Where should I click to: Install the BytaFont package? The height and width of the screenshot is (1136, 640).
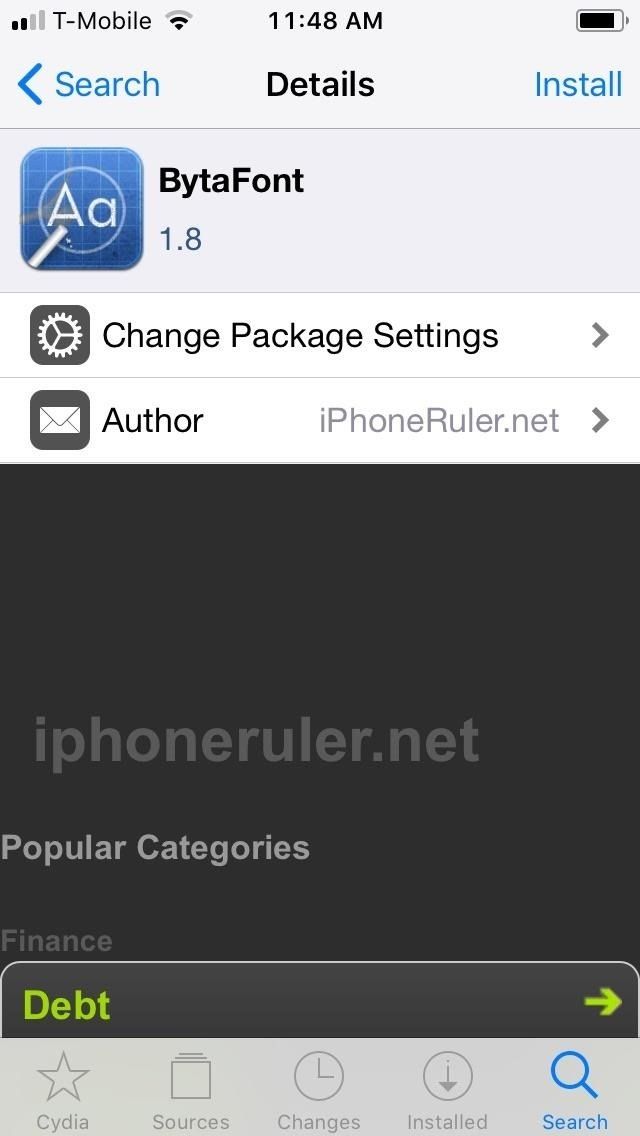pos(578,85)
